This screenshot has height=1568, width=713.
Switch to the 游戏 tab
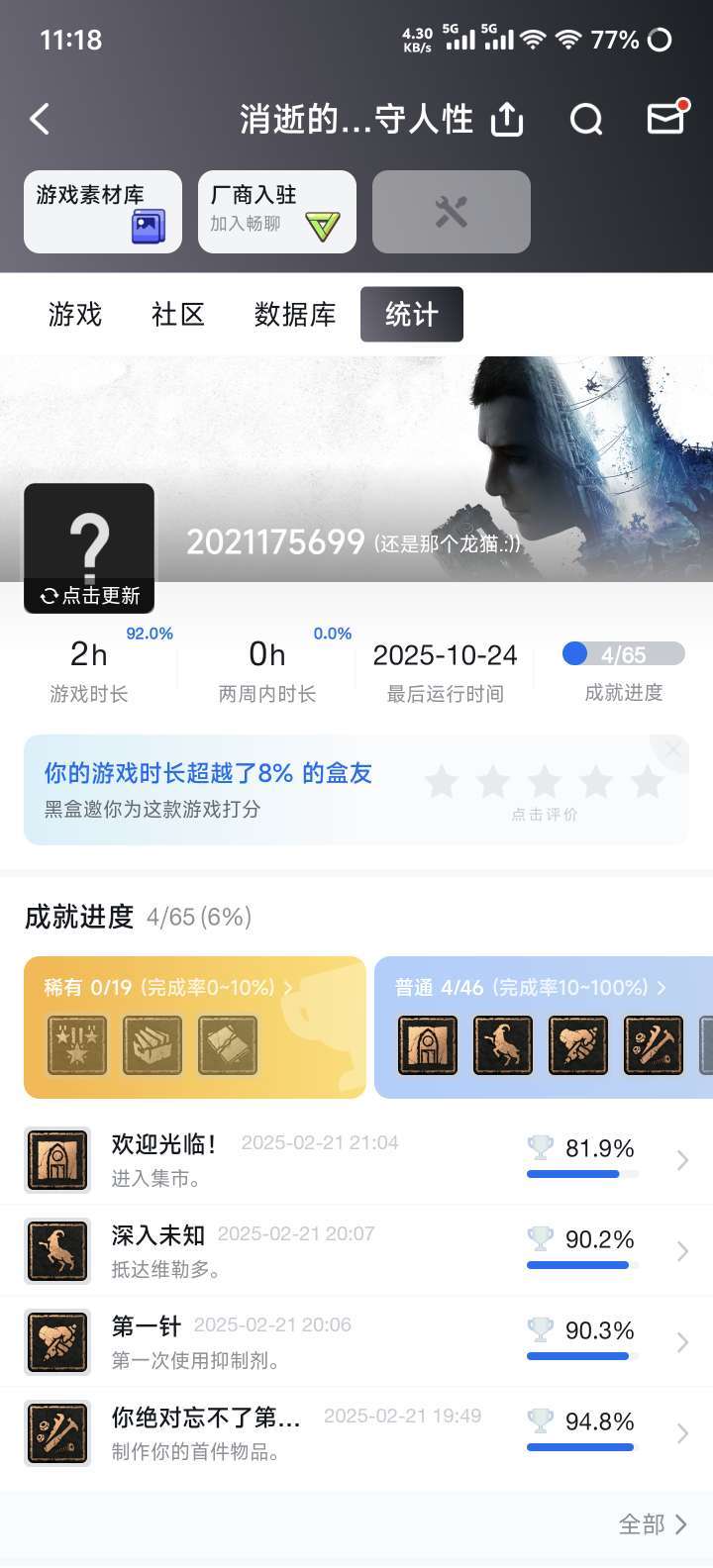(x=75, y=315)
